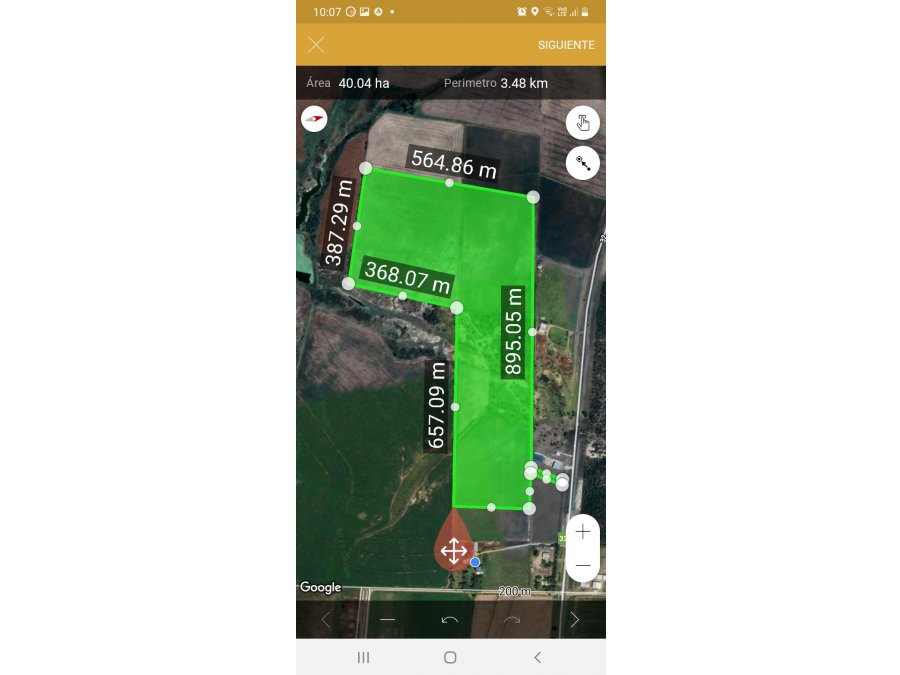Go to the previous point
This screenshot has width=900, height=675.
tap(326, 620)
